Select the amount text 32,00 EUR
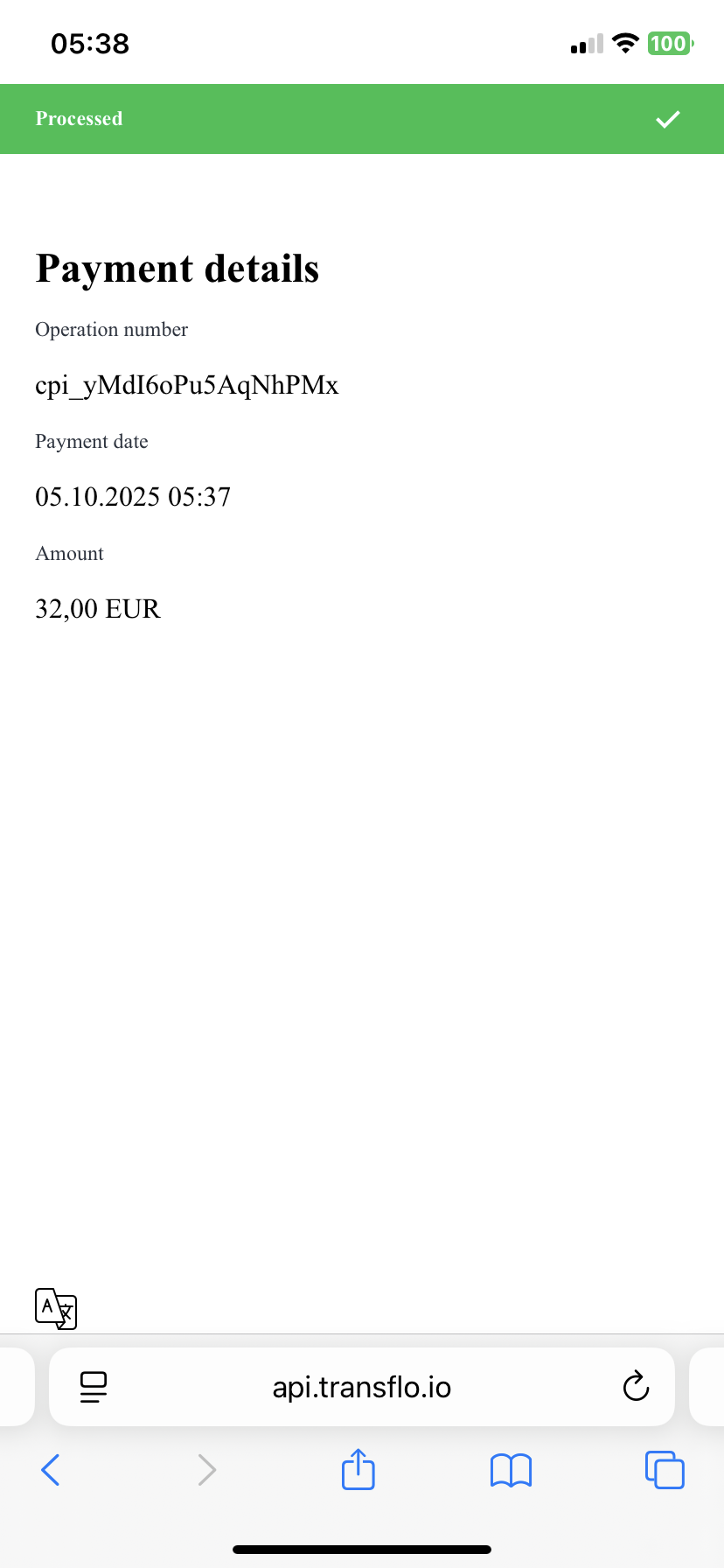724x1568 pixels. (97, 608)
